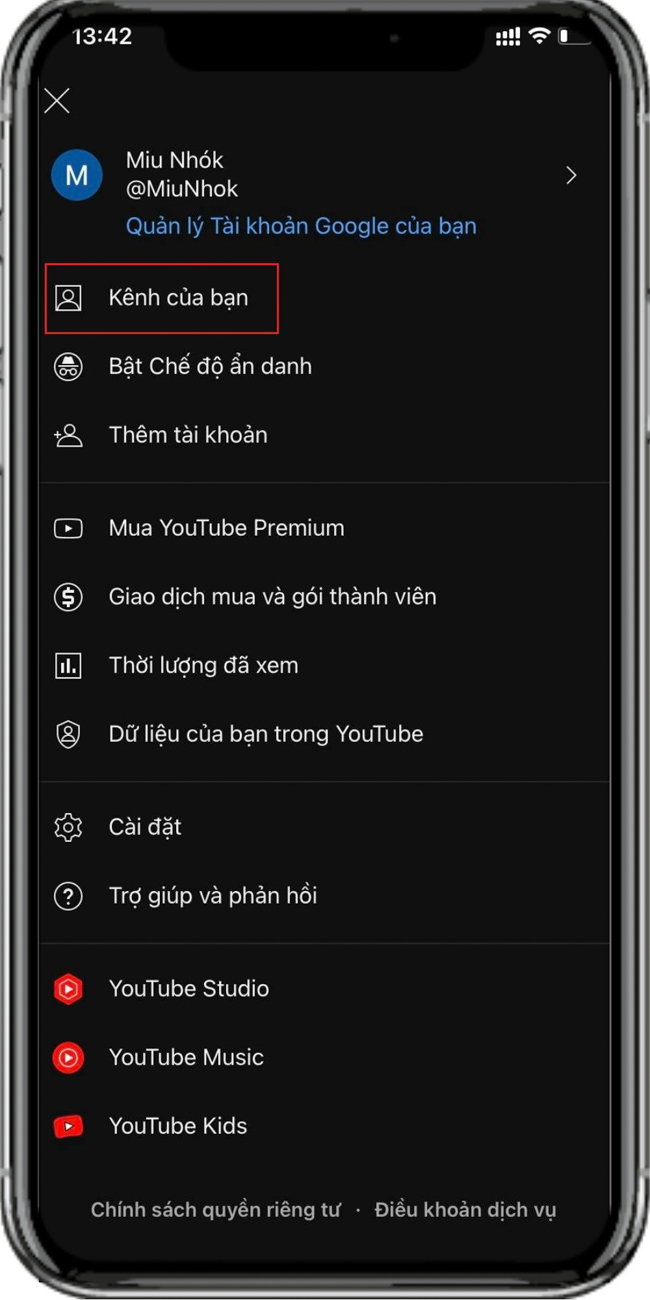Launch YouTube Music
The height and width of the screenshot is (1300, 650).
click(x=186, y=1057)
